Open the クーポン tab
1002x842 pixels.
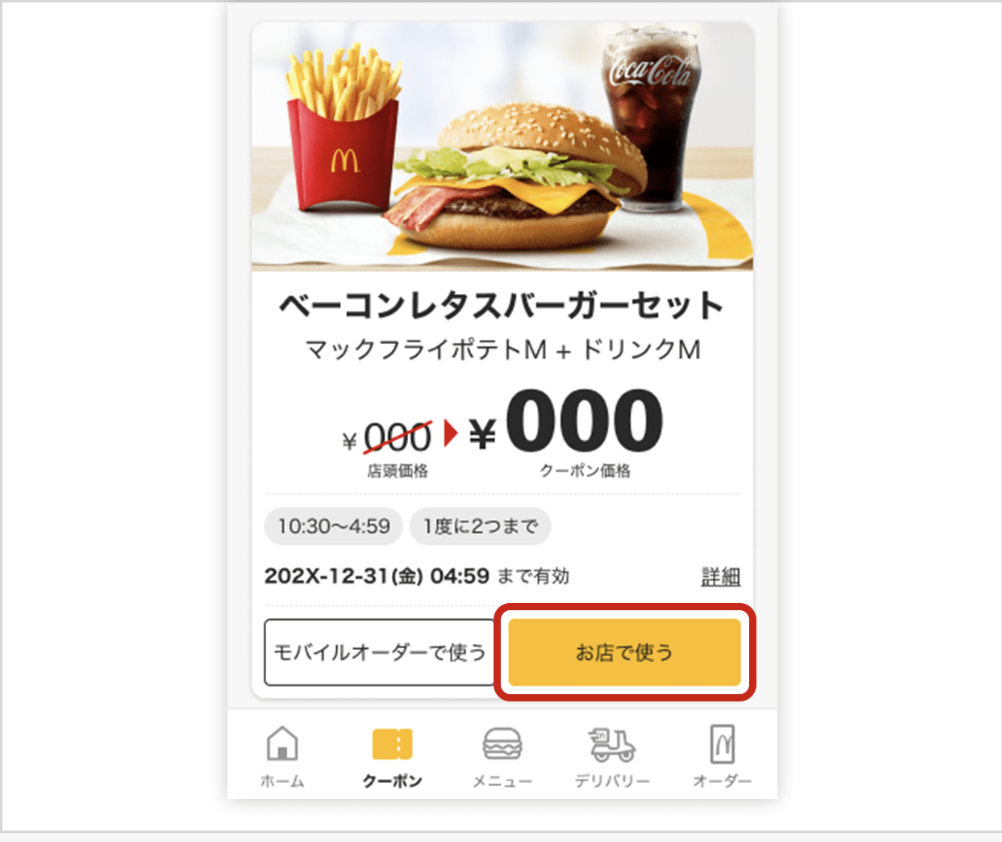[392, 757]
